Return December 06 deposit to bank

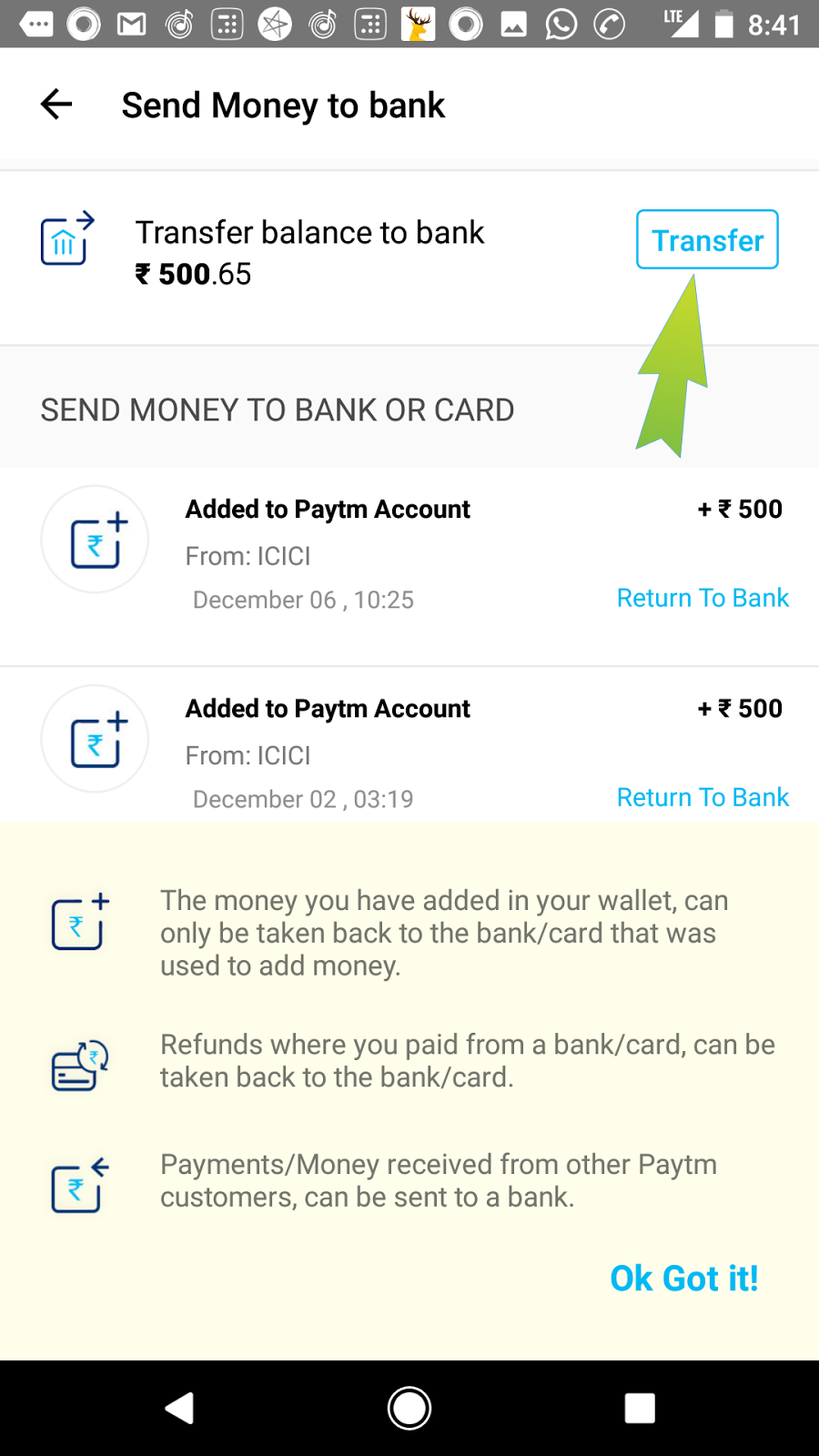(703, 598)
